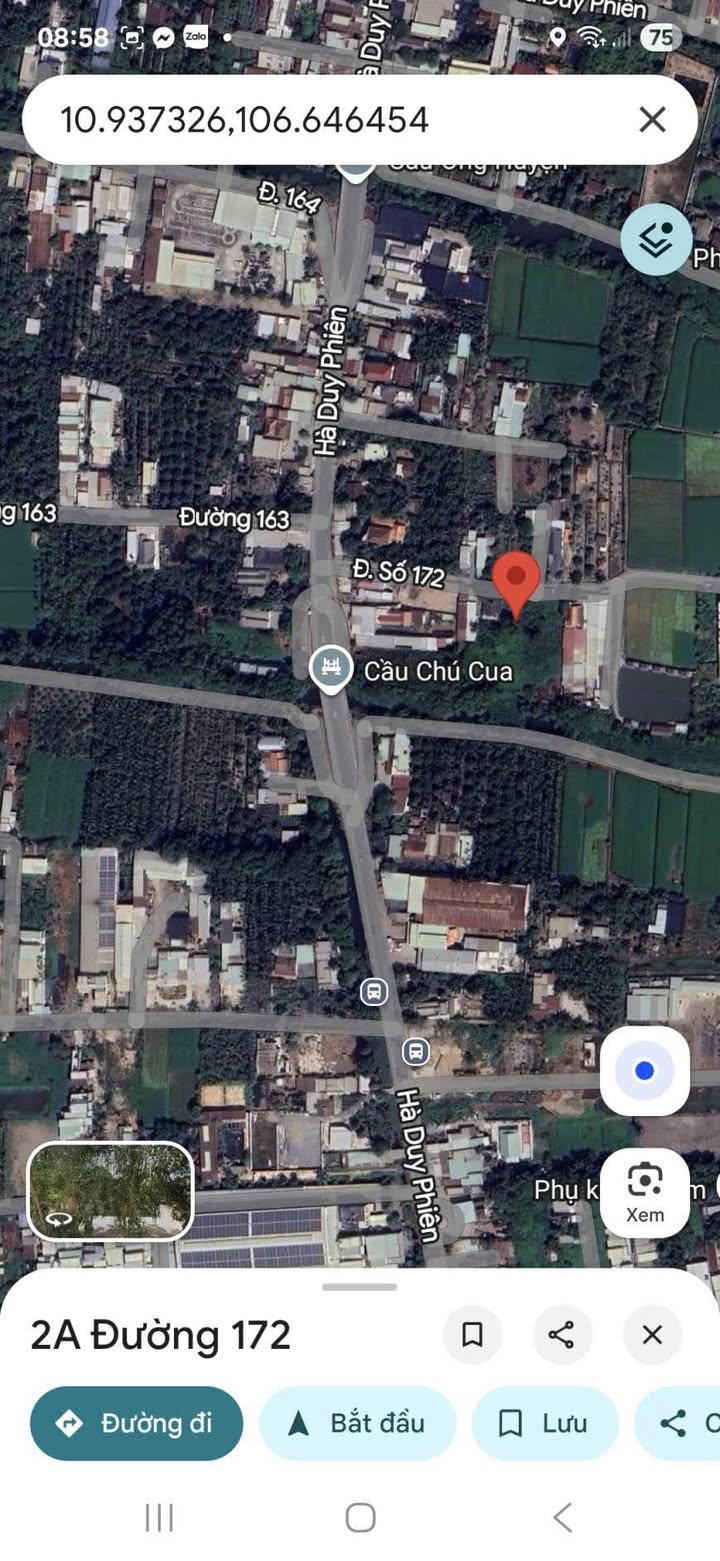Open the Street View thumbnail
Image resolution: width=720 pixels, height=1561 pixels.
click(x=110, y=1191)
